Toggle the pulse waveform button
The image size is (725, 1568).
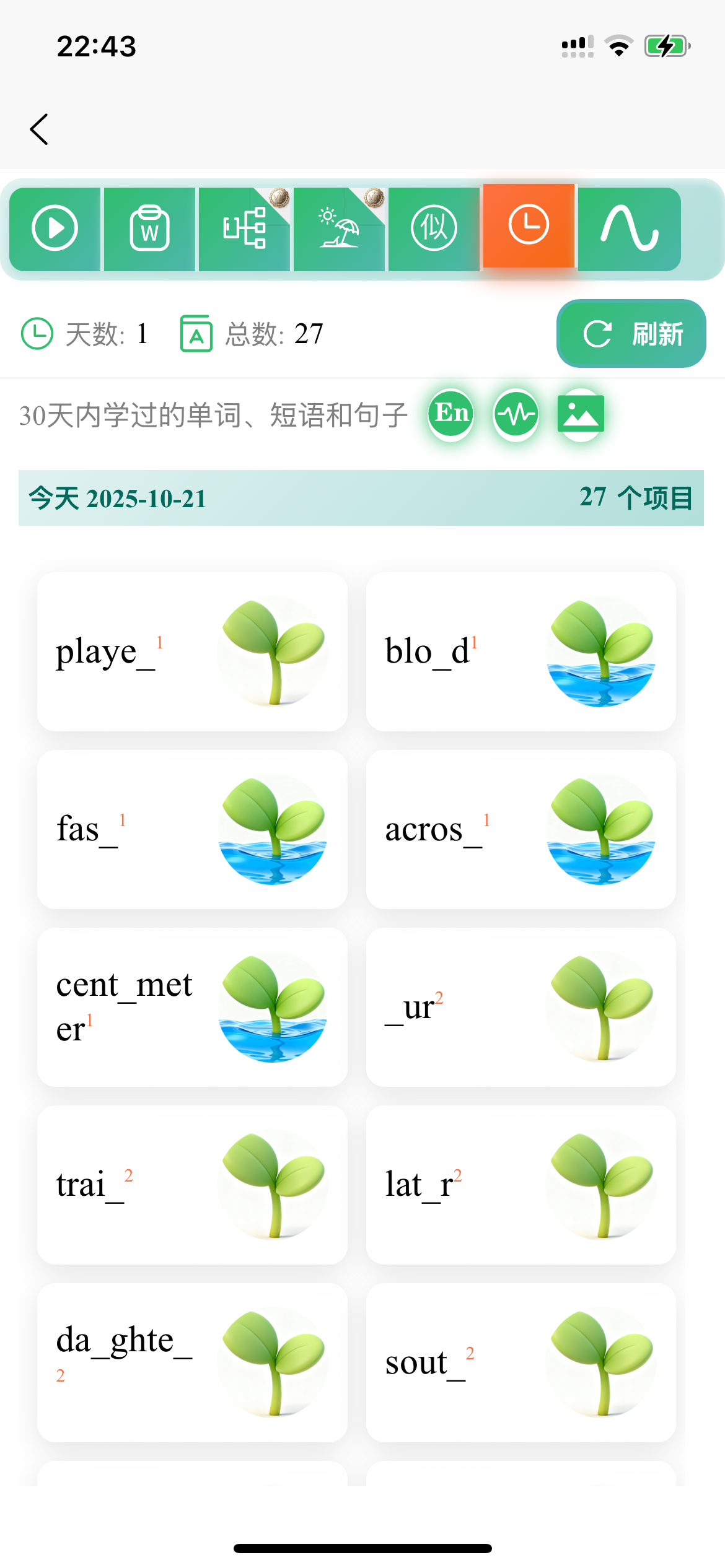516,414
